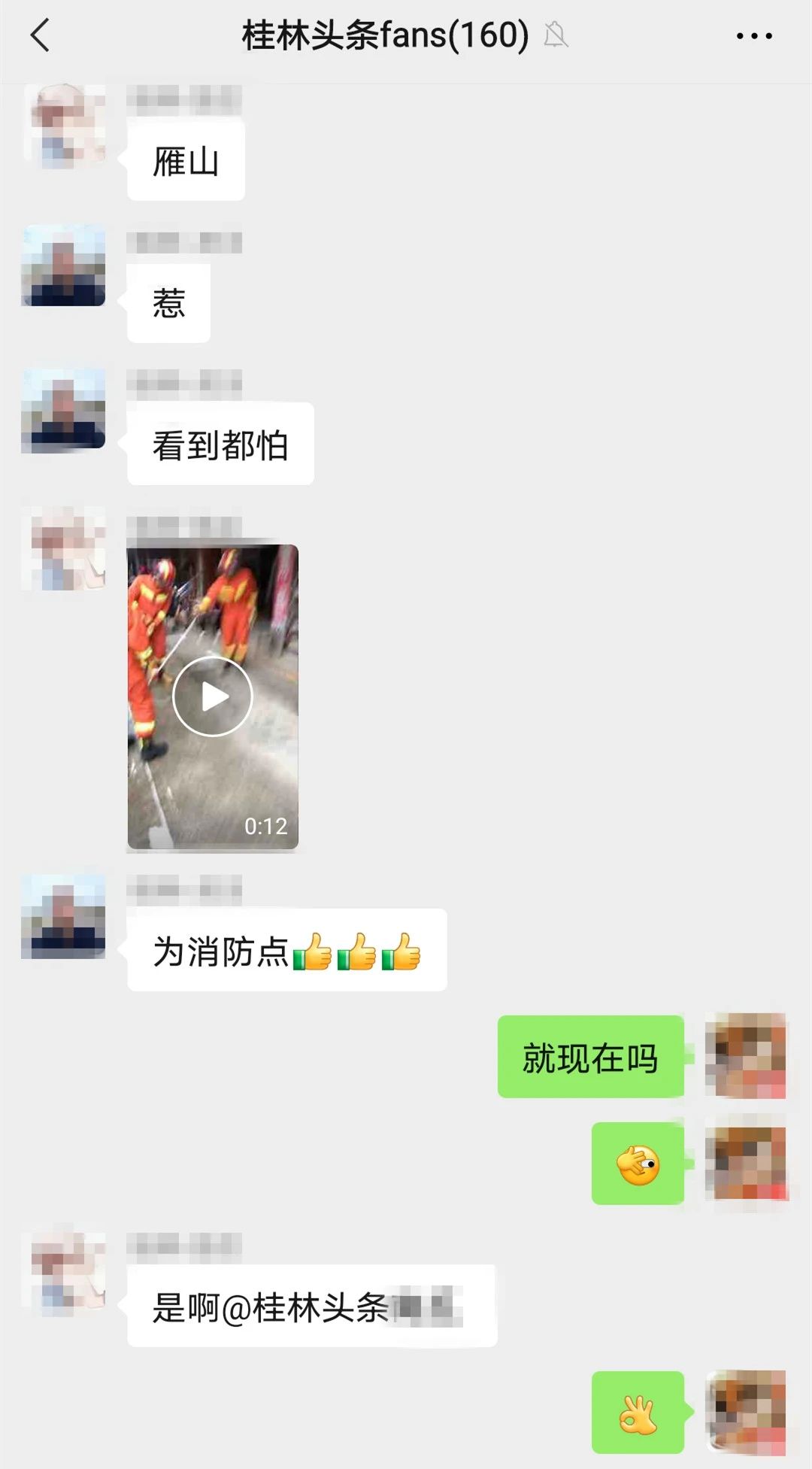The height and width of the screenshot is (1469, 812).
Task: Go back from the 桂林头条fans chat
Action: tap(41, 35)
